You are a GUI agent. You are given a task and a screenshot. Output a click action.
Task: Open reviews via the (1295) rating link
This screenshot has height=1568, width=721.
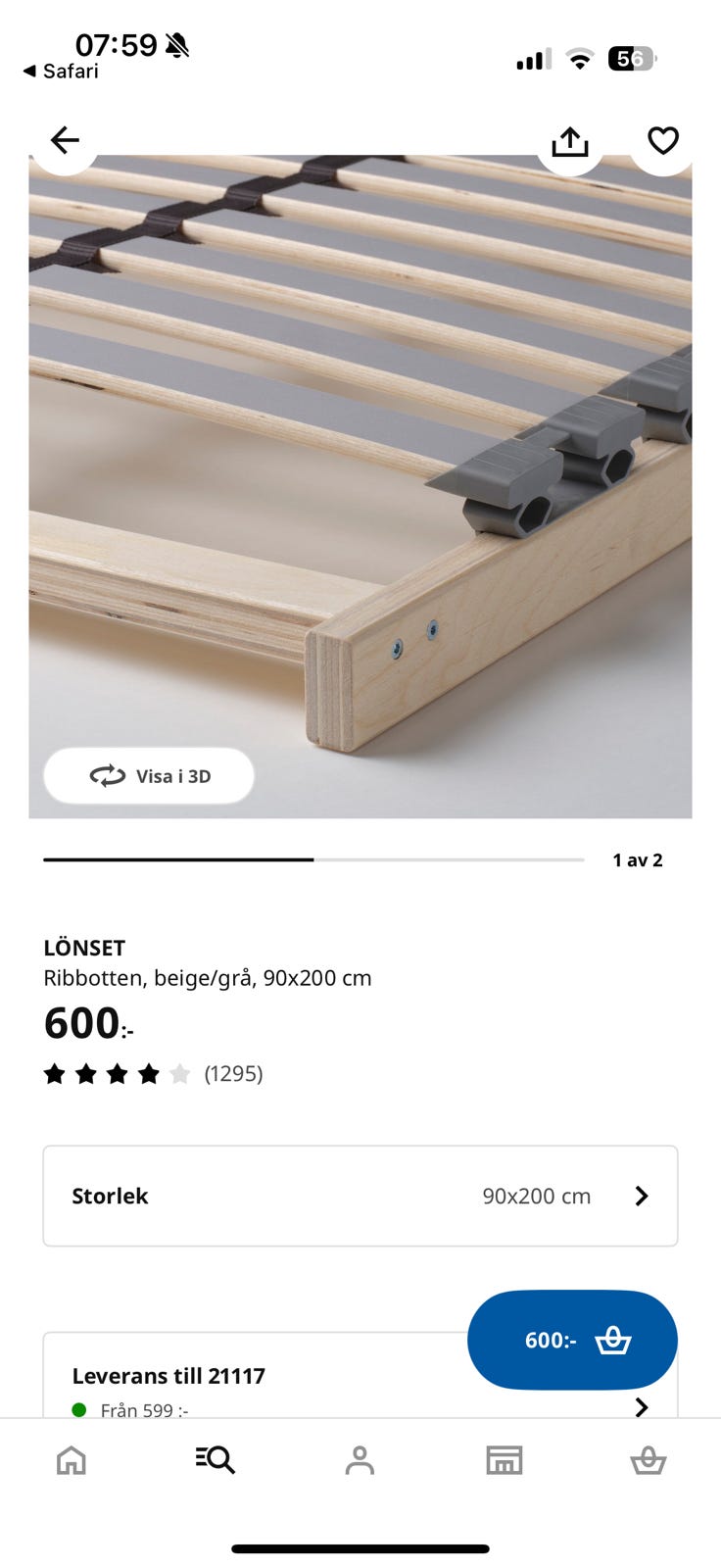click(233, 1073)
